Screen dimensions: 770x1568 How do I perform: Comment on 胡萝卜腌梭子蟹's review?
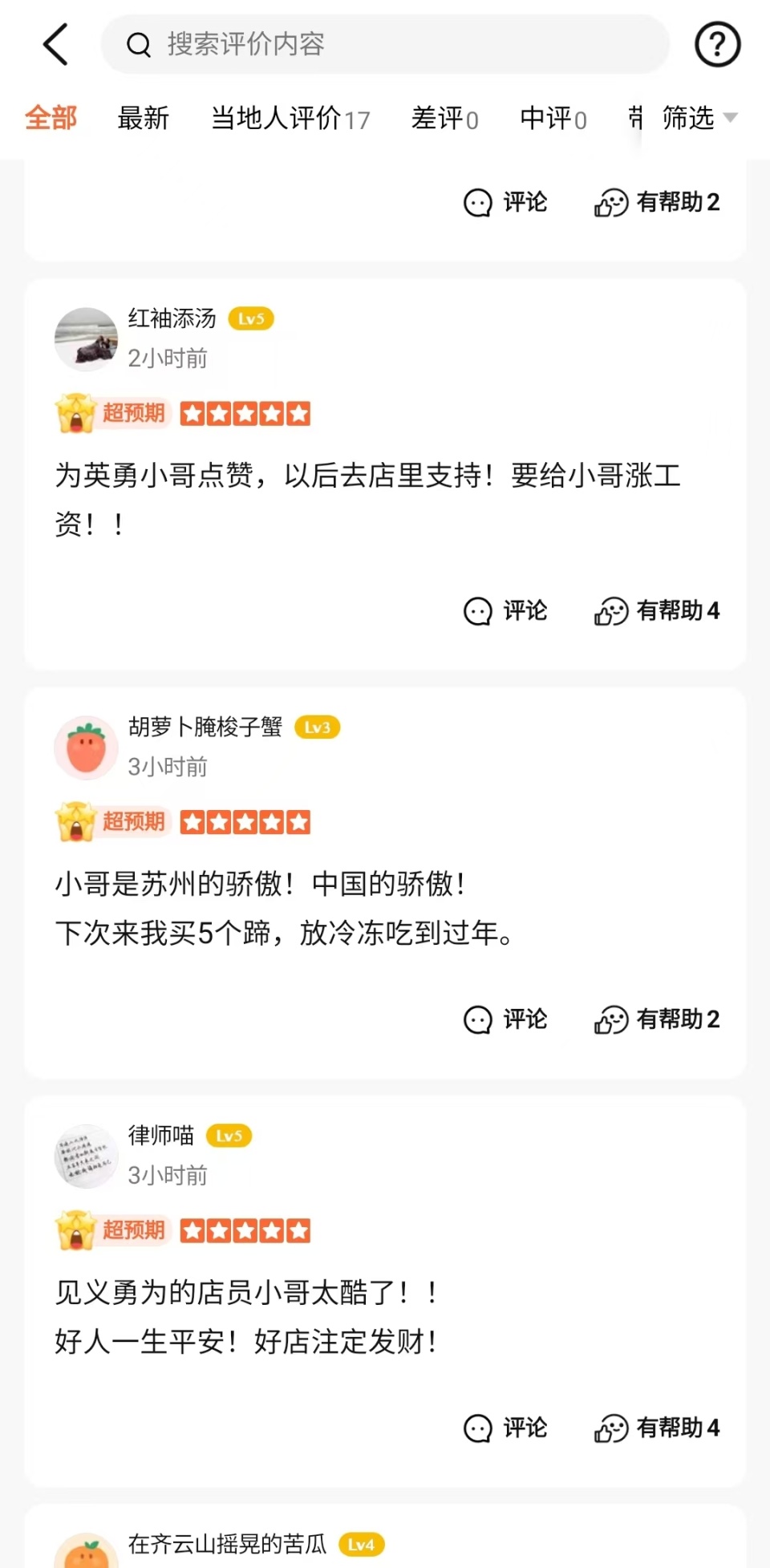point(505,1019)
